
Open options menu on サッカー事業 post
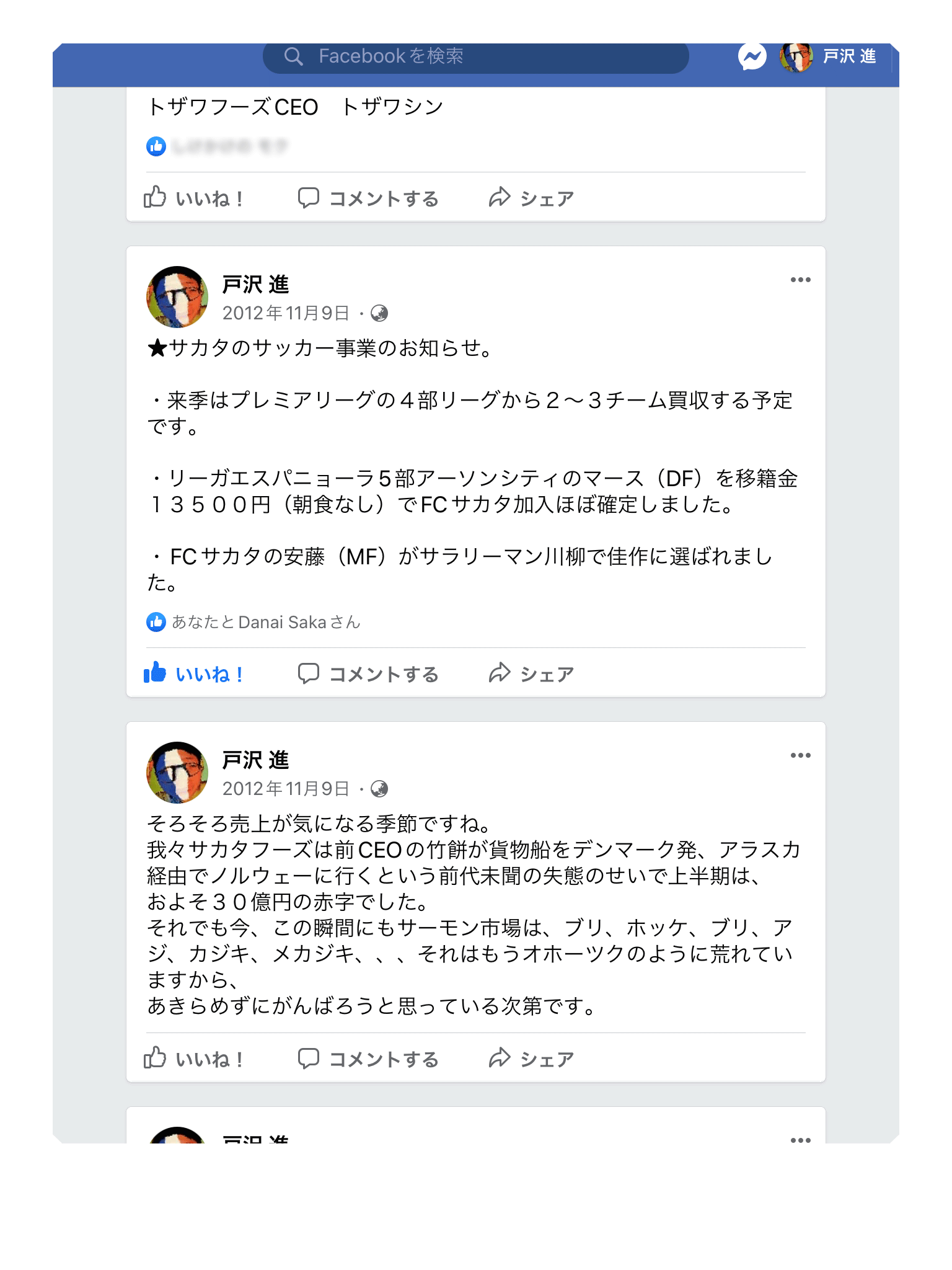800,280
